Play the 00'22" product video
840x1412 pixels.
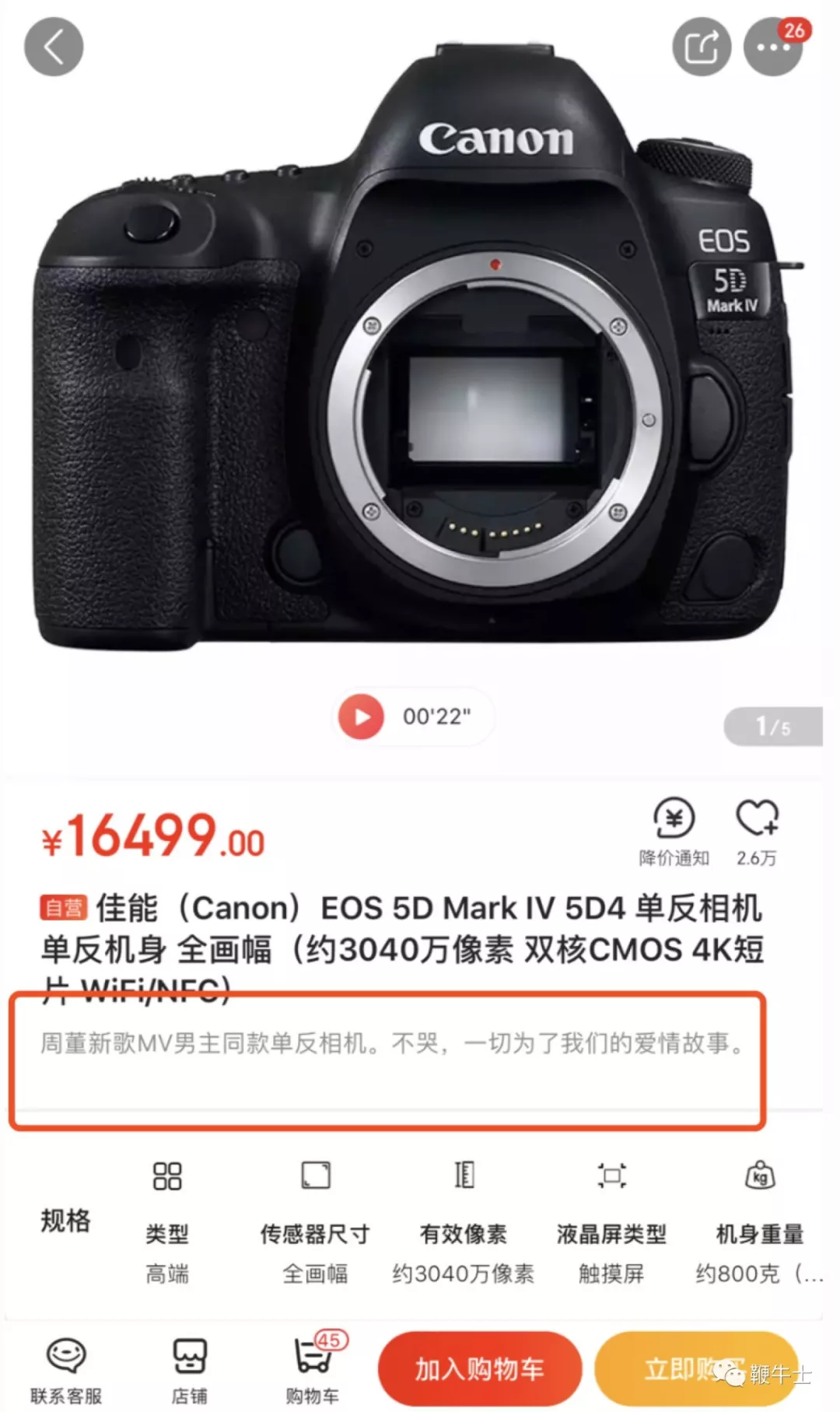pyautogui.click(x=360, y=717)
